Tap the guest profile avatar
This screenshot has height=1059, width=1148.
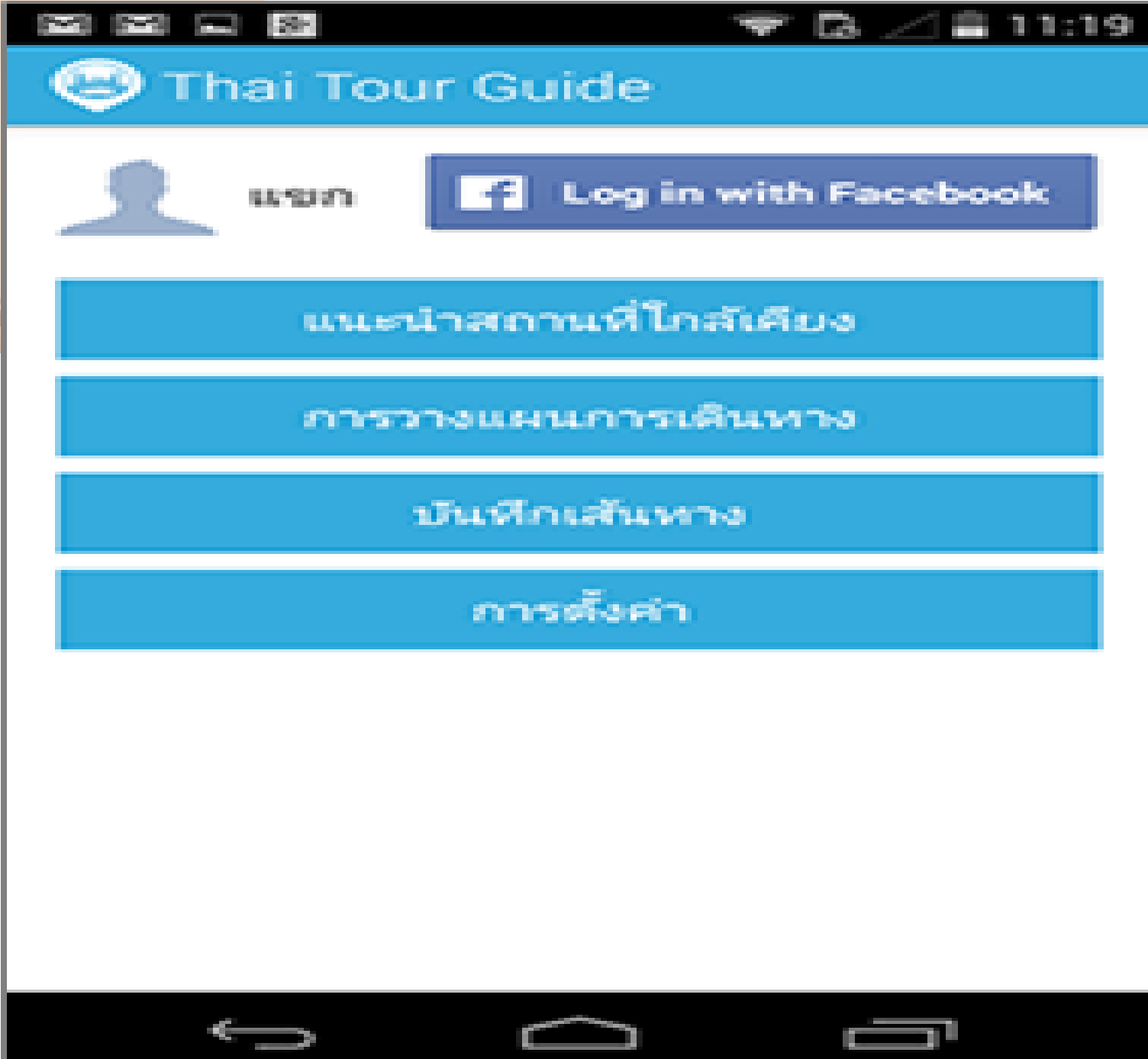(137, 197)
